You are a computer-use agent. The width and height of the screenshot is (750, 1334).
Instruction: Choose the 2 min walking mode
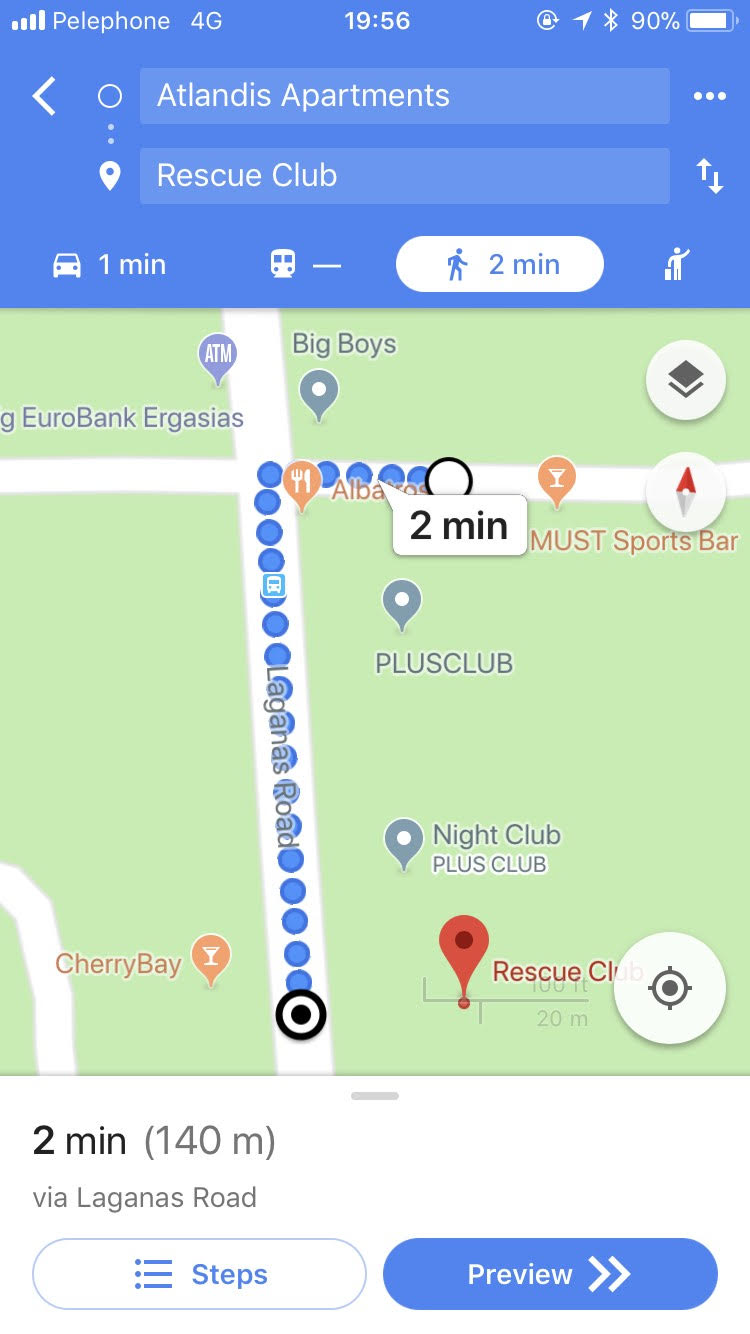pyautogui.click(x=500, y=265)
